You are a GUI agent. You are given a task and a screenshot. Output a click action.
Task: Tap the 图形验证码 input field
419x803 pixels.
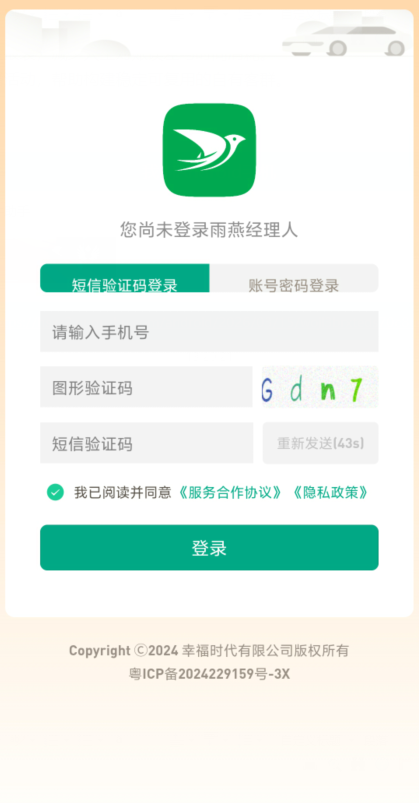tap(146, 387)
